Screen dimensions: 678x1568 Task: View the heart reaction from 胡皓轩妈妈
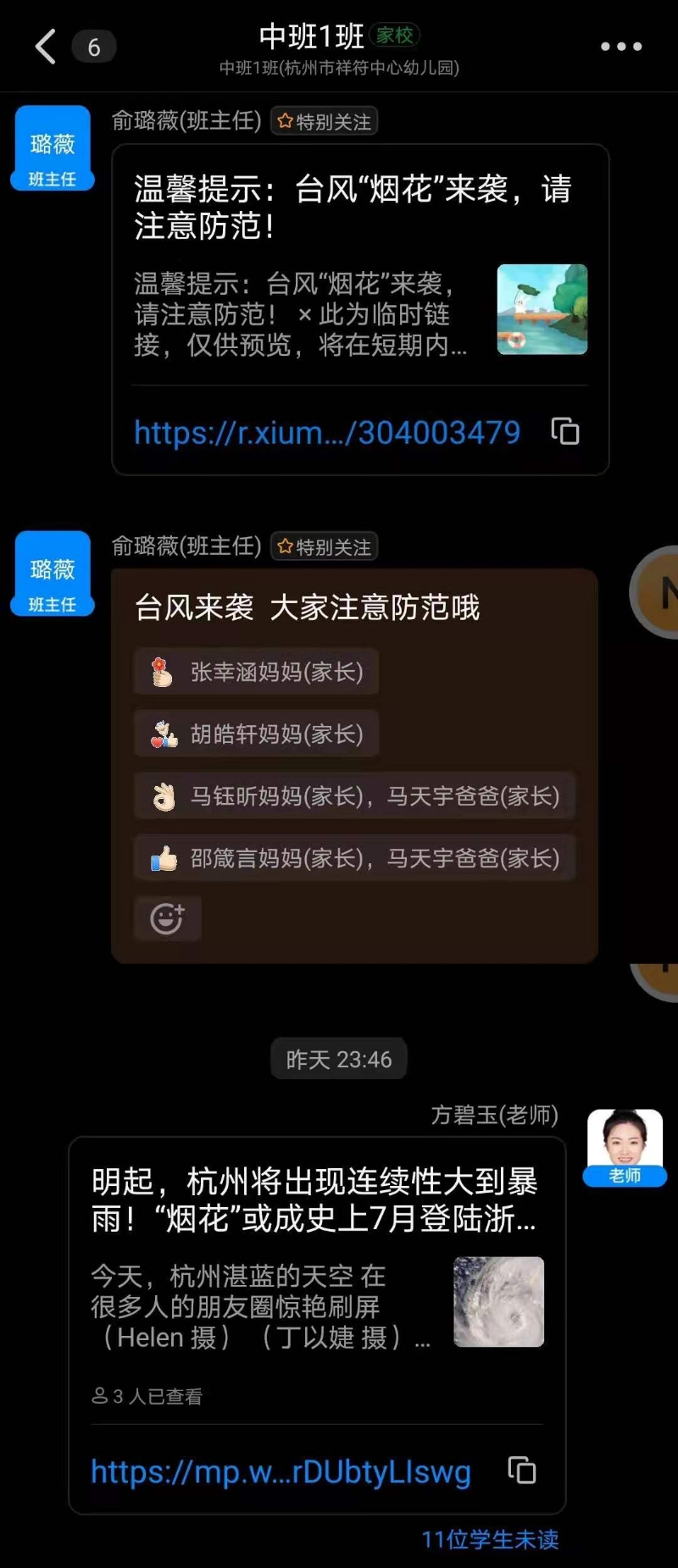tap(256, 734)
